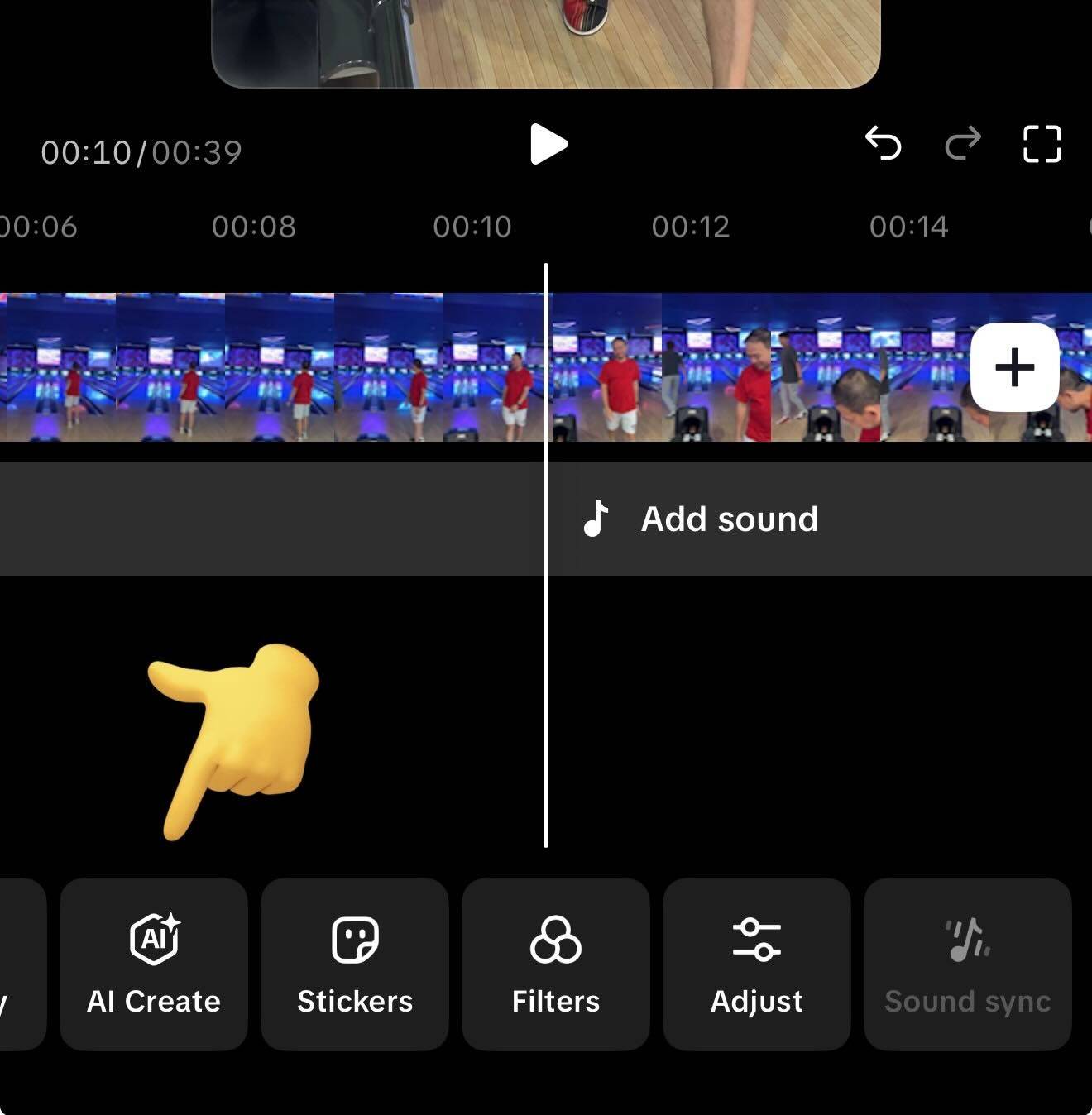Select the Sound sync tool

click(x=967, y=964)
